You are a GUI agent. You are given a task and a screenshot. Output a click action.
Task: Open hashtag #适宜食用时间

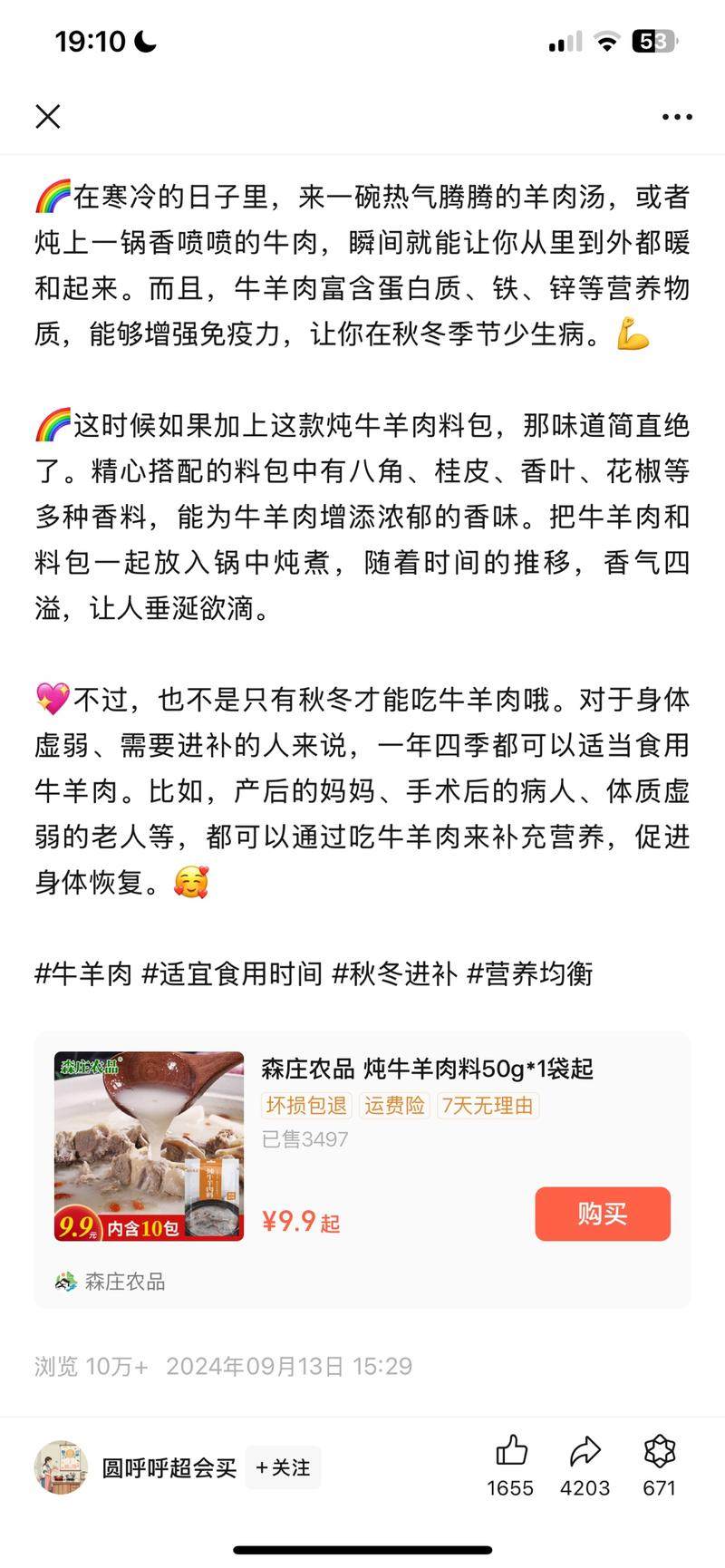(232, 973)
